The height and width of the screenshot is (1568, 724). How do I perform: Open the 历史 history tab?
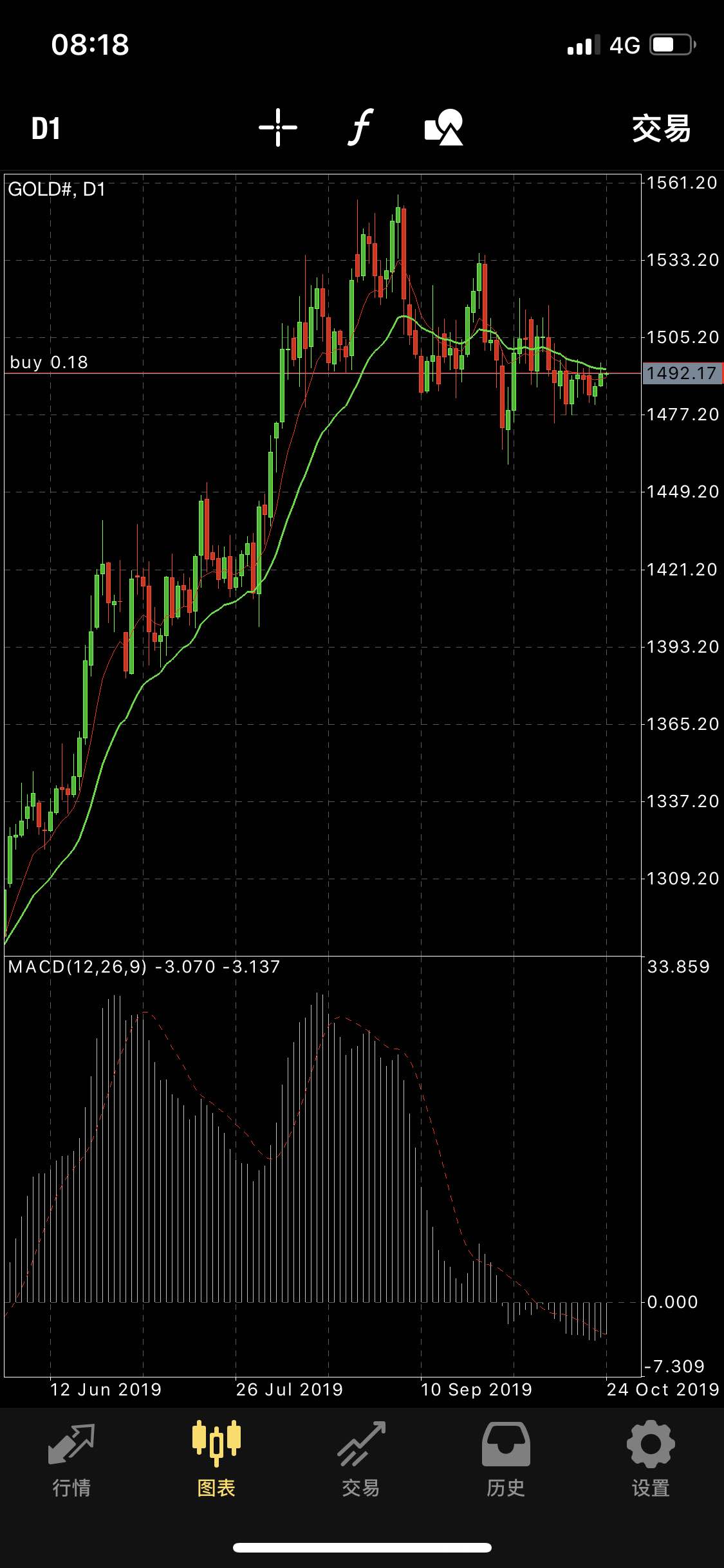[506, 1459]
